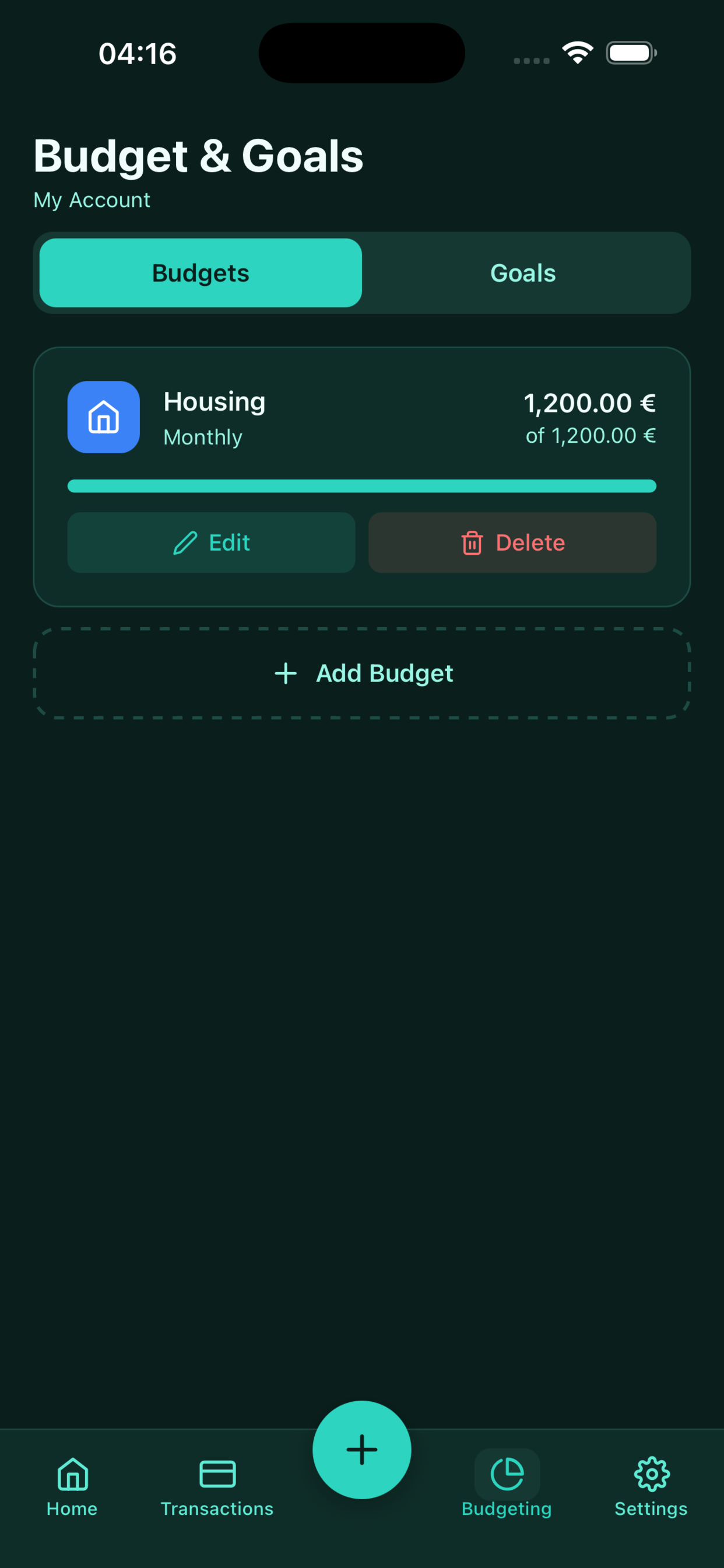Switch to the Goals segment

tap(523, 272)
